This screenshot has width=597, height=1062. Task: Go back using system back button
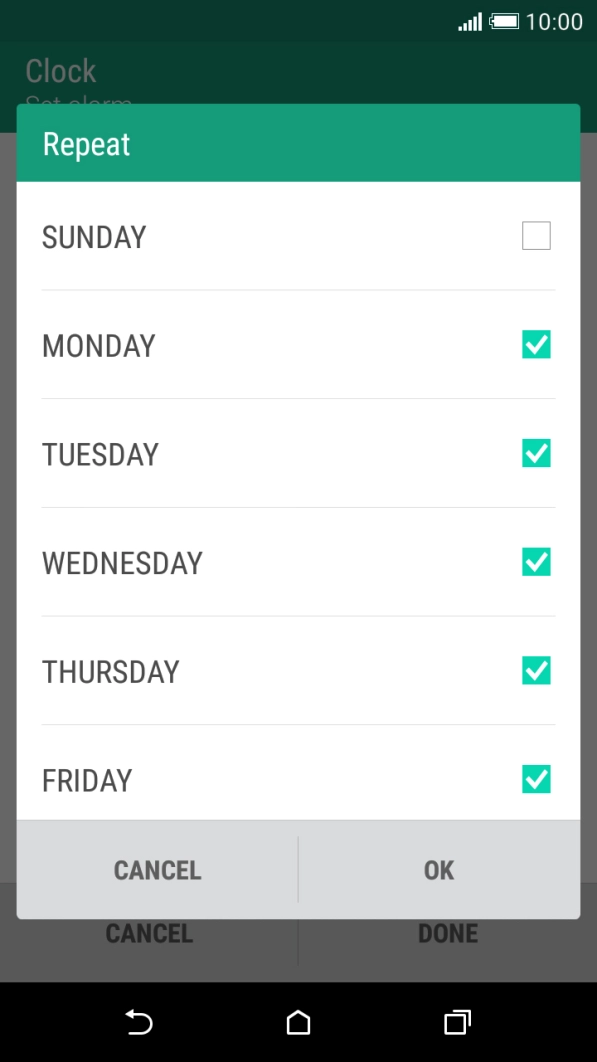click(x=139, y=1022)
